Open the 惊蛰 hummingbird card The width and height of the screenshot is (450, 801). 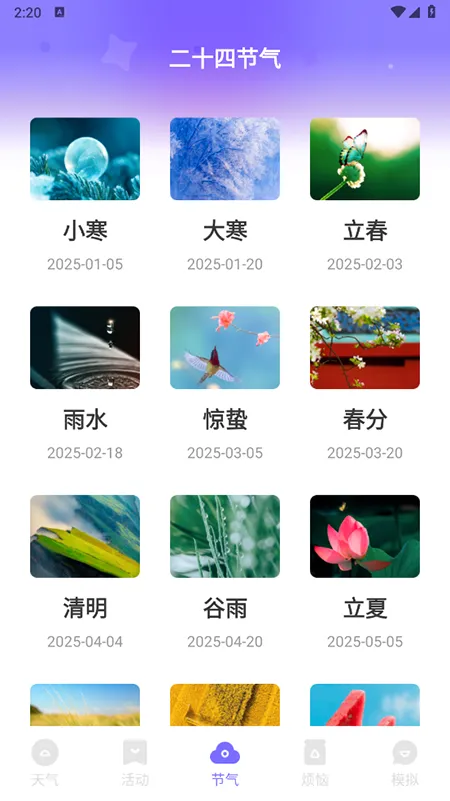[225, 383]
